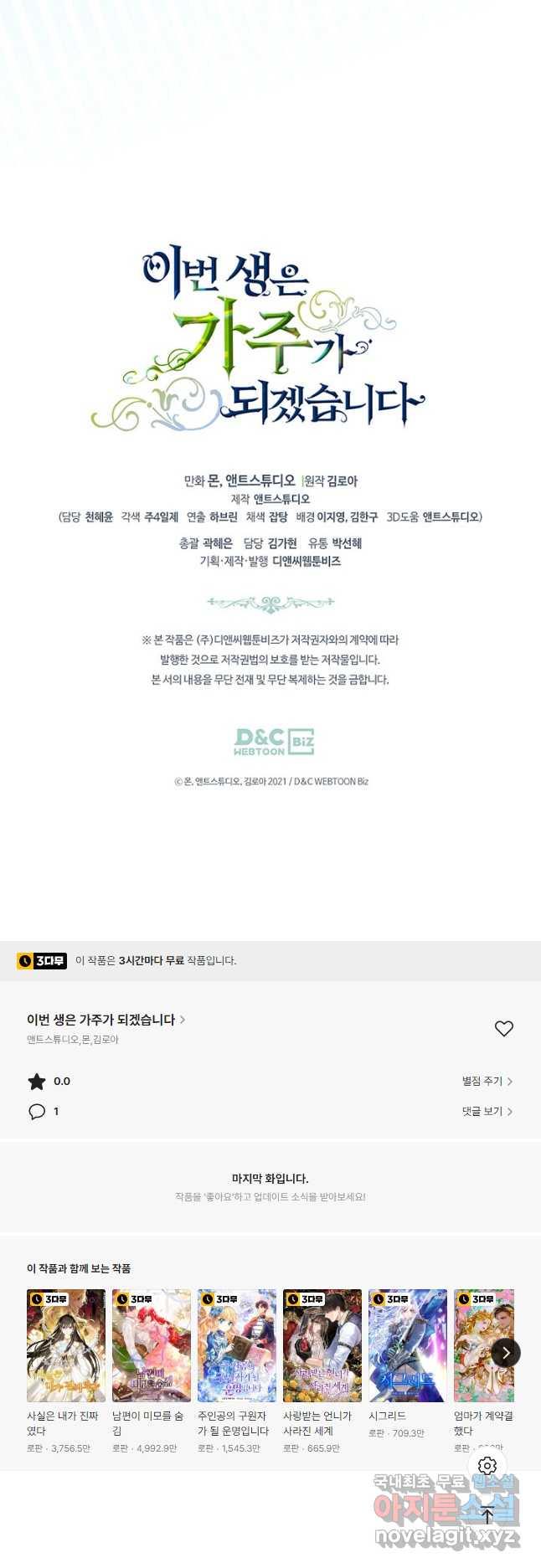Screen dimensions: 541x1568
Task: Like this series with the heart icon
Action: 503,1029
